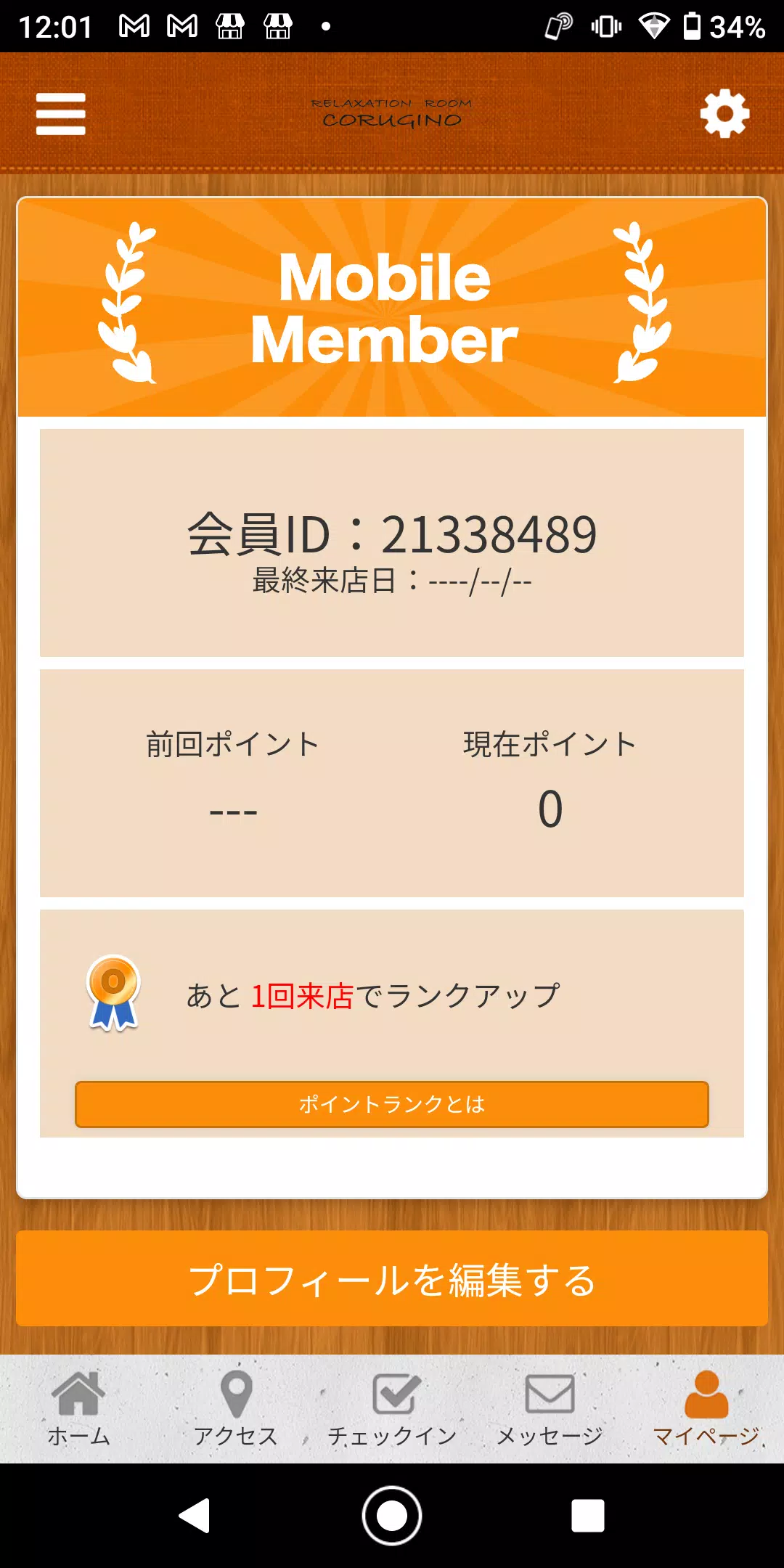Select the メッセージ tab
Screen dimensions: 784x1568
coord(550,1408)
